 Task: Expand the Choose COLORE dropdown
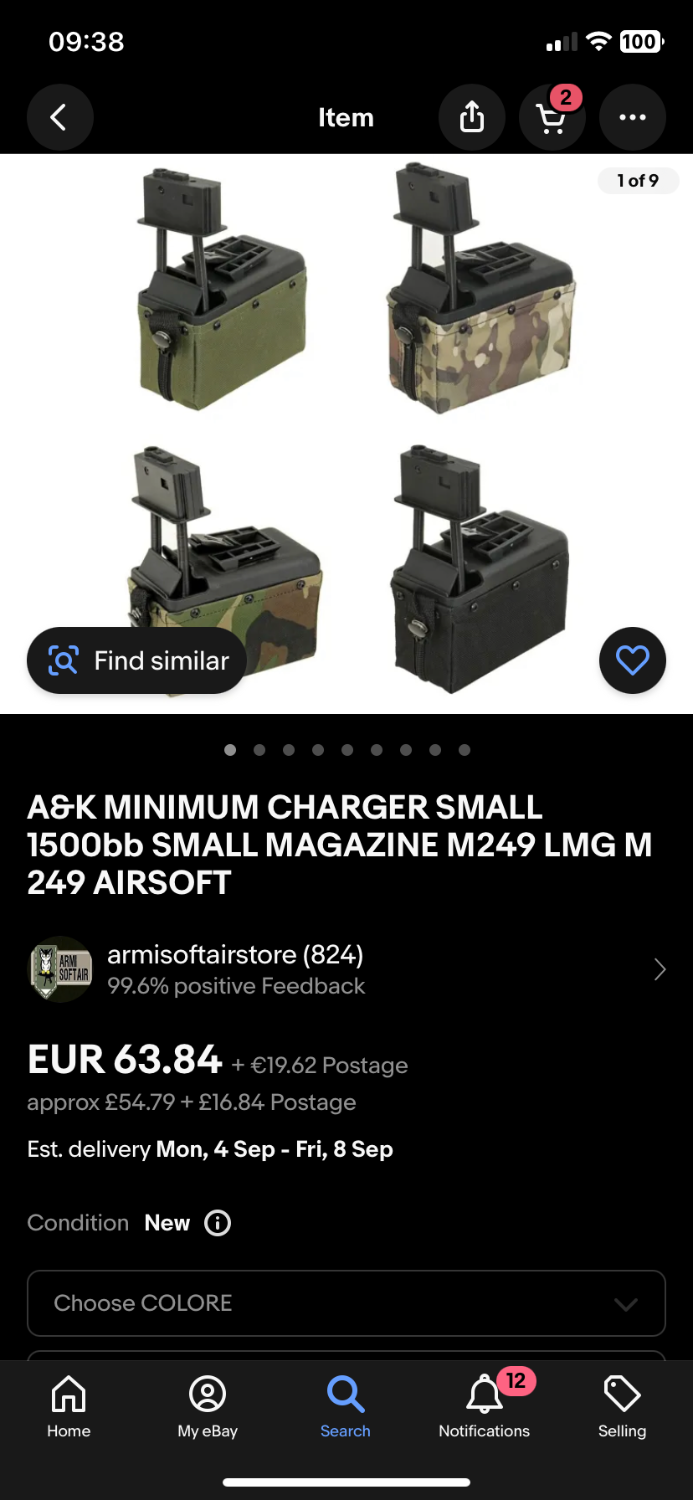(x=346, y=1303)
